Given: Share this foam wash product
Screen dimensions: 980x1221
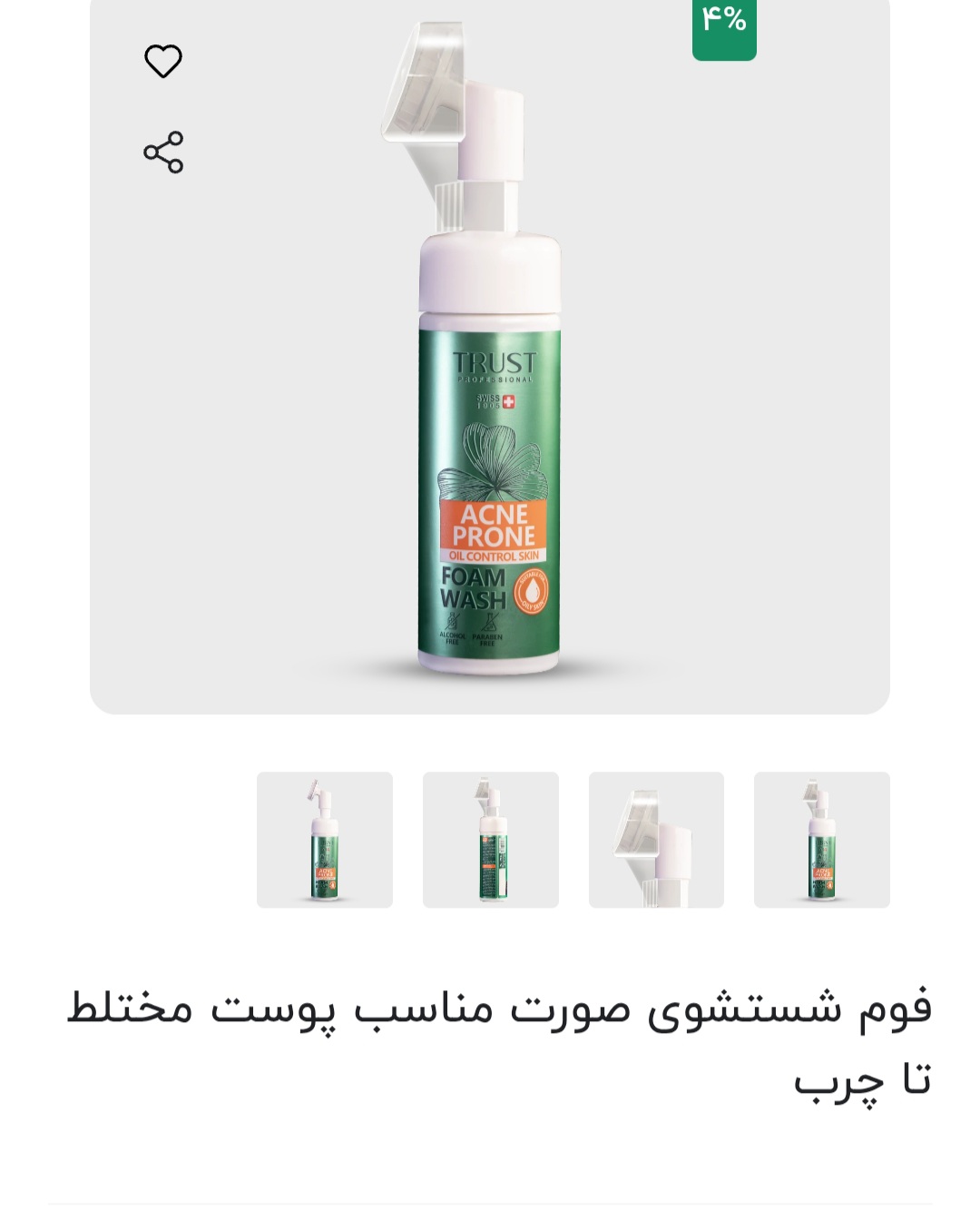Looking at the screenshot, I should [x=163, y=152].
